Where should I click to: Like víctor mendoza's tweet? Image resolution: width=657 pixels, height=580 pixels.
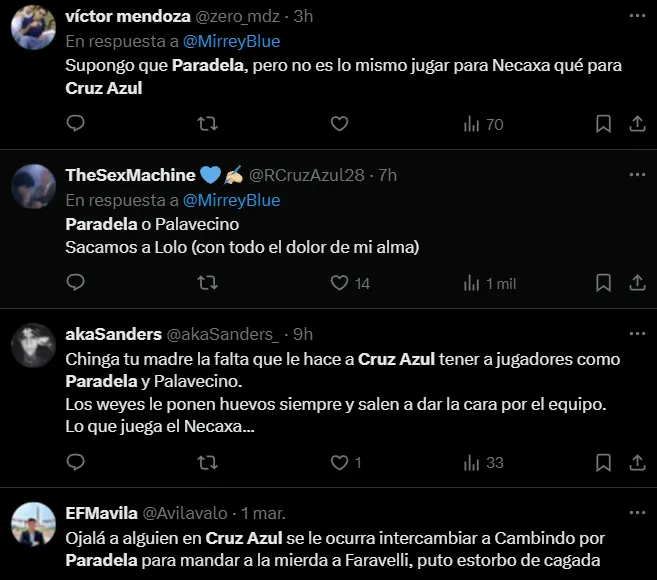click(x=339, y=124)
